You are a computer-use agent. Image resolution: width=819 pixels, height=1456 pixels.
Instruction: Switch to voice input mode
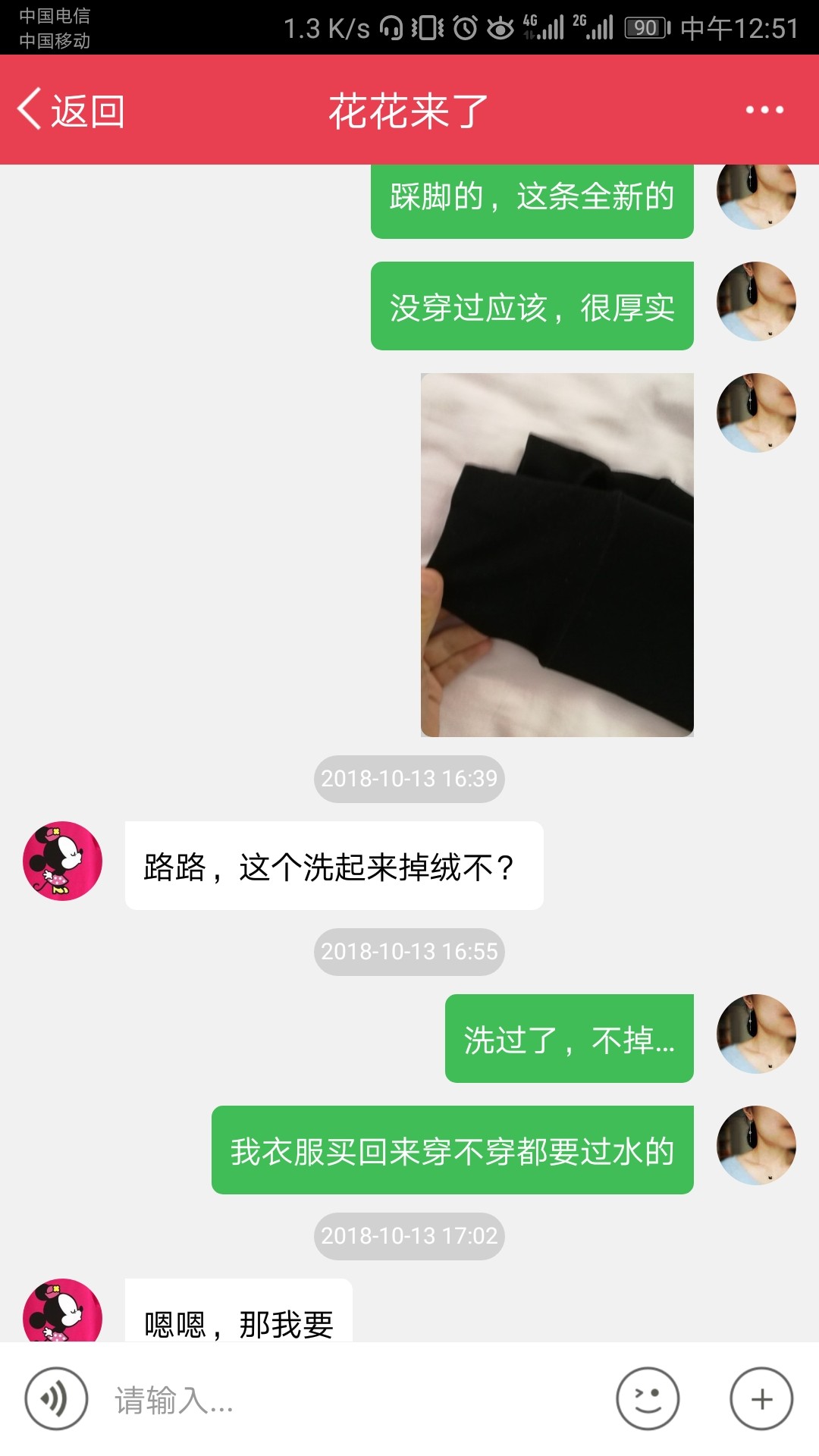click(x=56, y=1399)
